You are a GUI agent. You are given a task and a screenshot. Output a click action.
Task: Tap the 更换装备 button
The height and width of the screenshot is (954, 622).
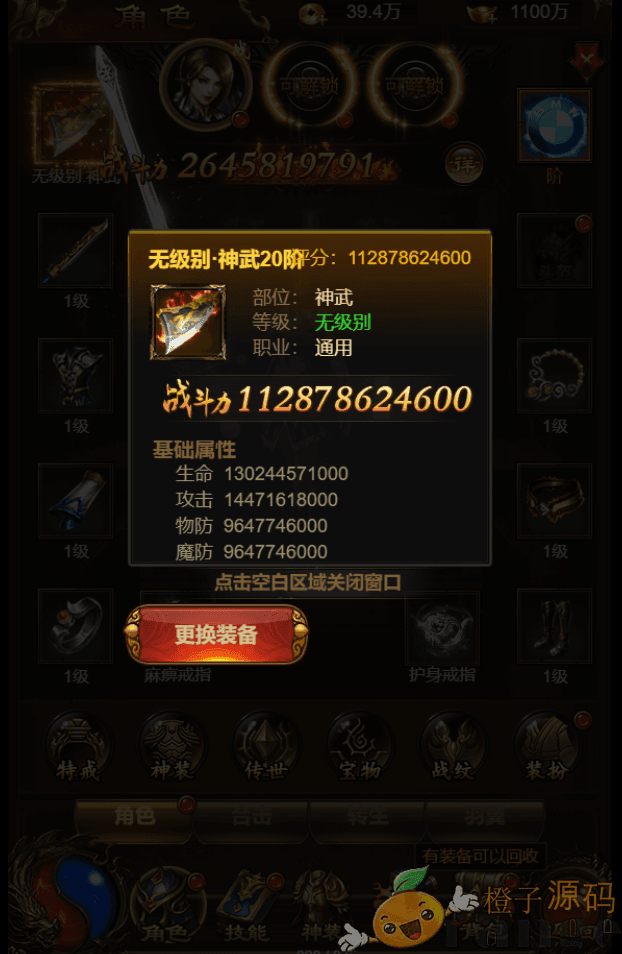pyautogui.click(x=216, y=634)
